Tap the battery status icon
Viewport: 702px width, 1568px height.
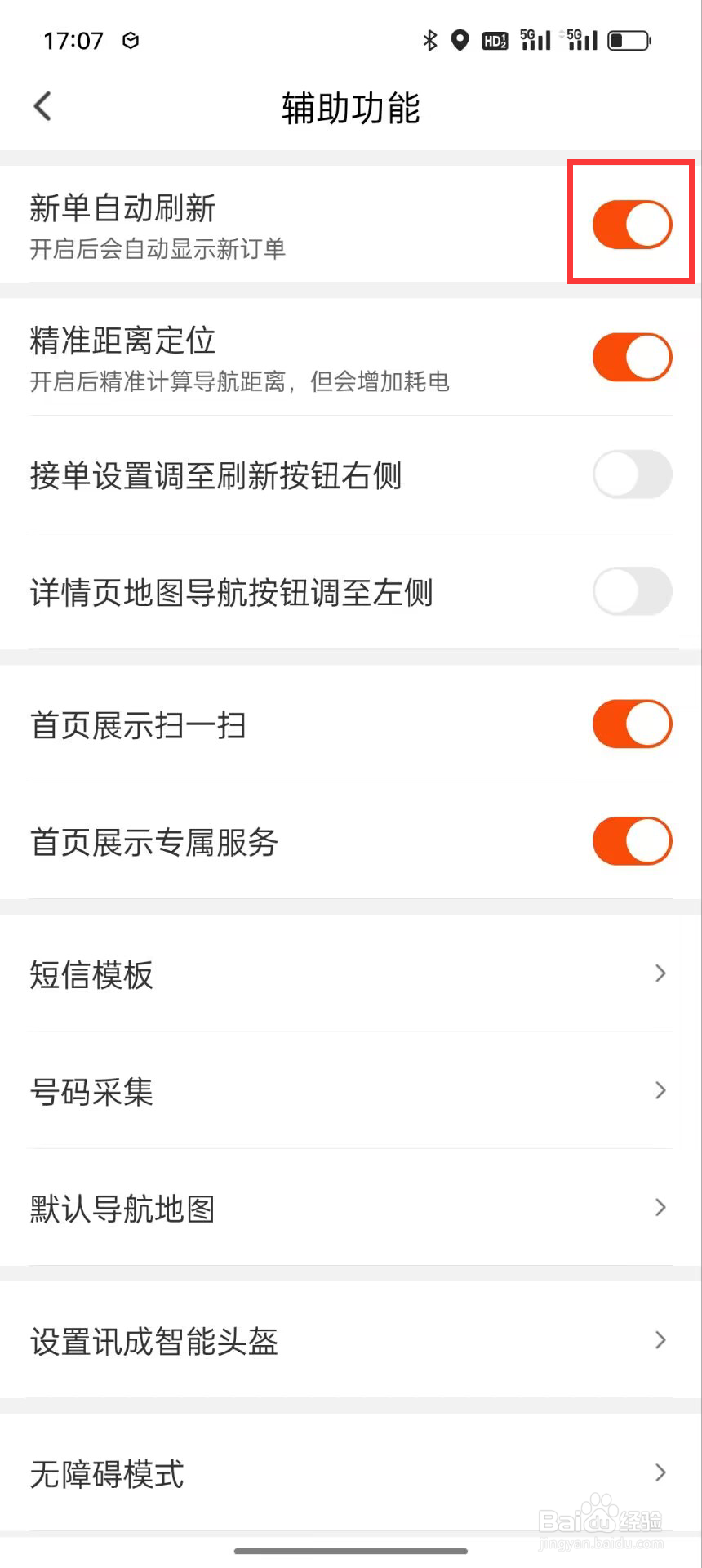click(x=629, y=39)
